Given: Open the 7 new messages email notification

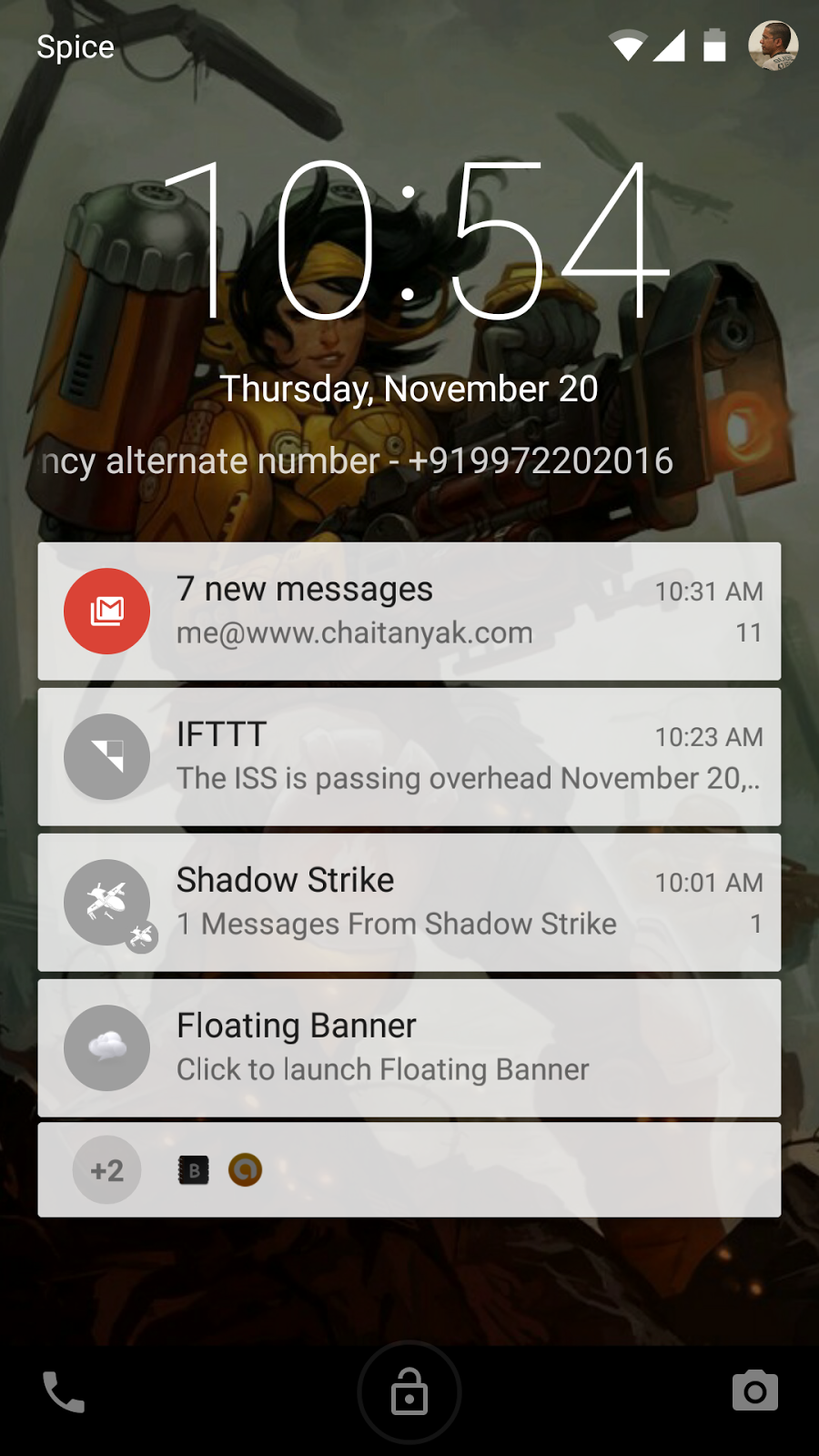Looking at the screenshot, I should (x=409, y=611).
